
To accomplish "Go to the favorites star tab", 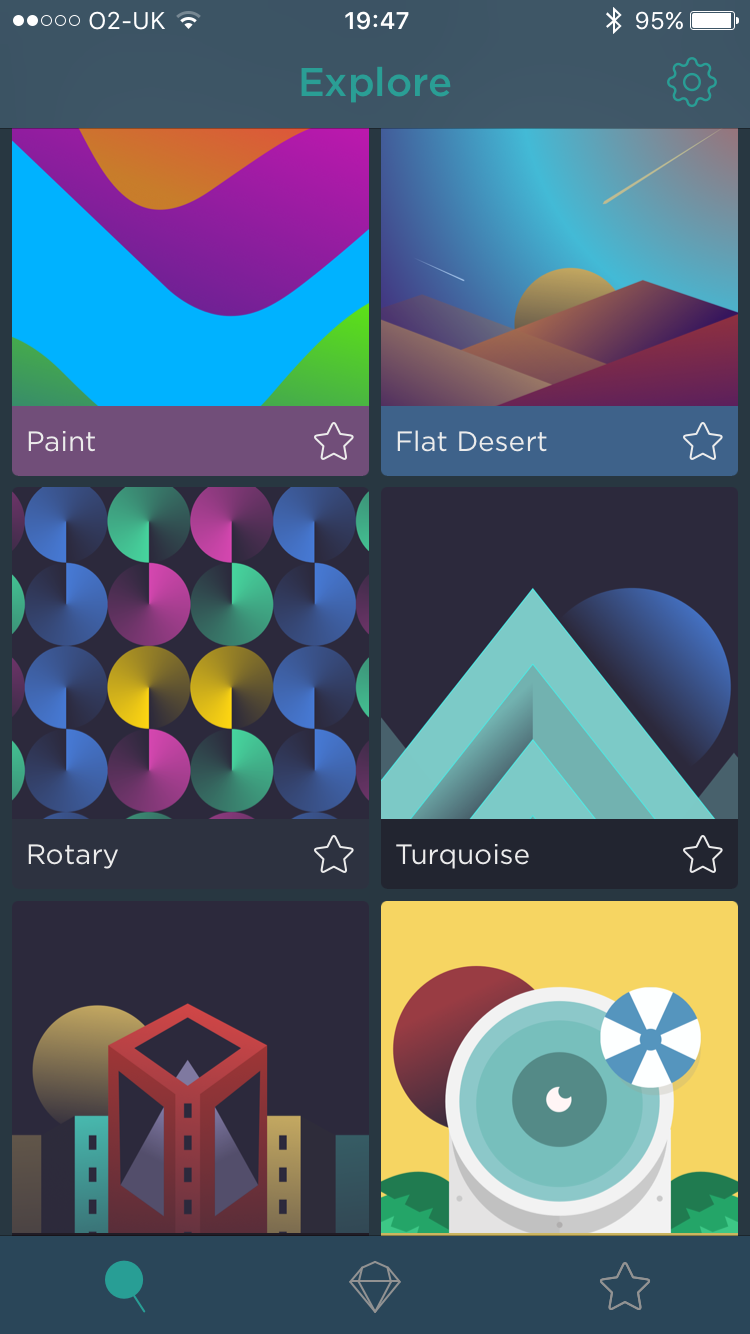I will 624,1286.
